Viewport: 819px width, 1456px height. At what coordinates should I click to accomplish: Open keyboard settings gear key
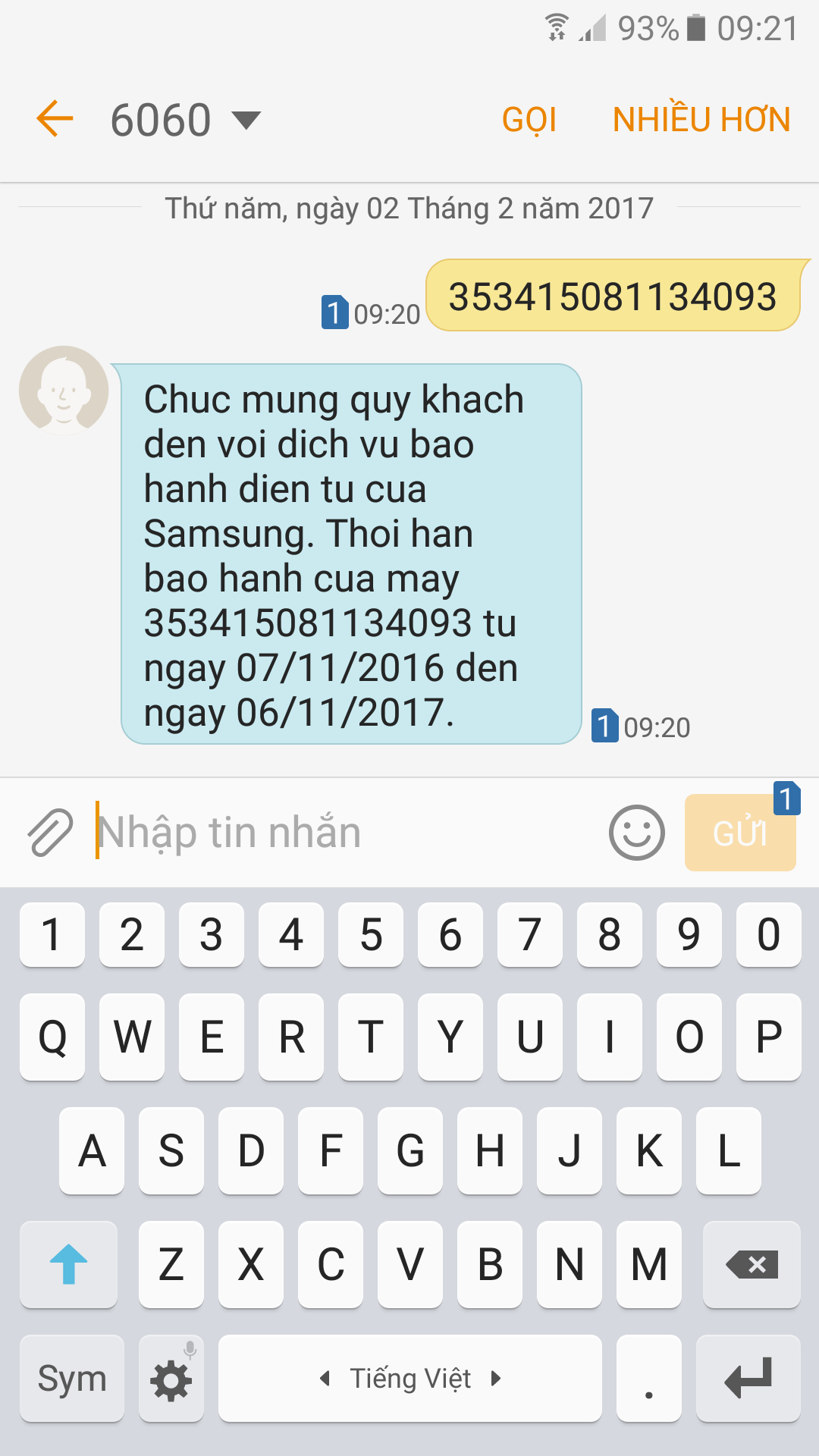click(x=171, y=1379)
